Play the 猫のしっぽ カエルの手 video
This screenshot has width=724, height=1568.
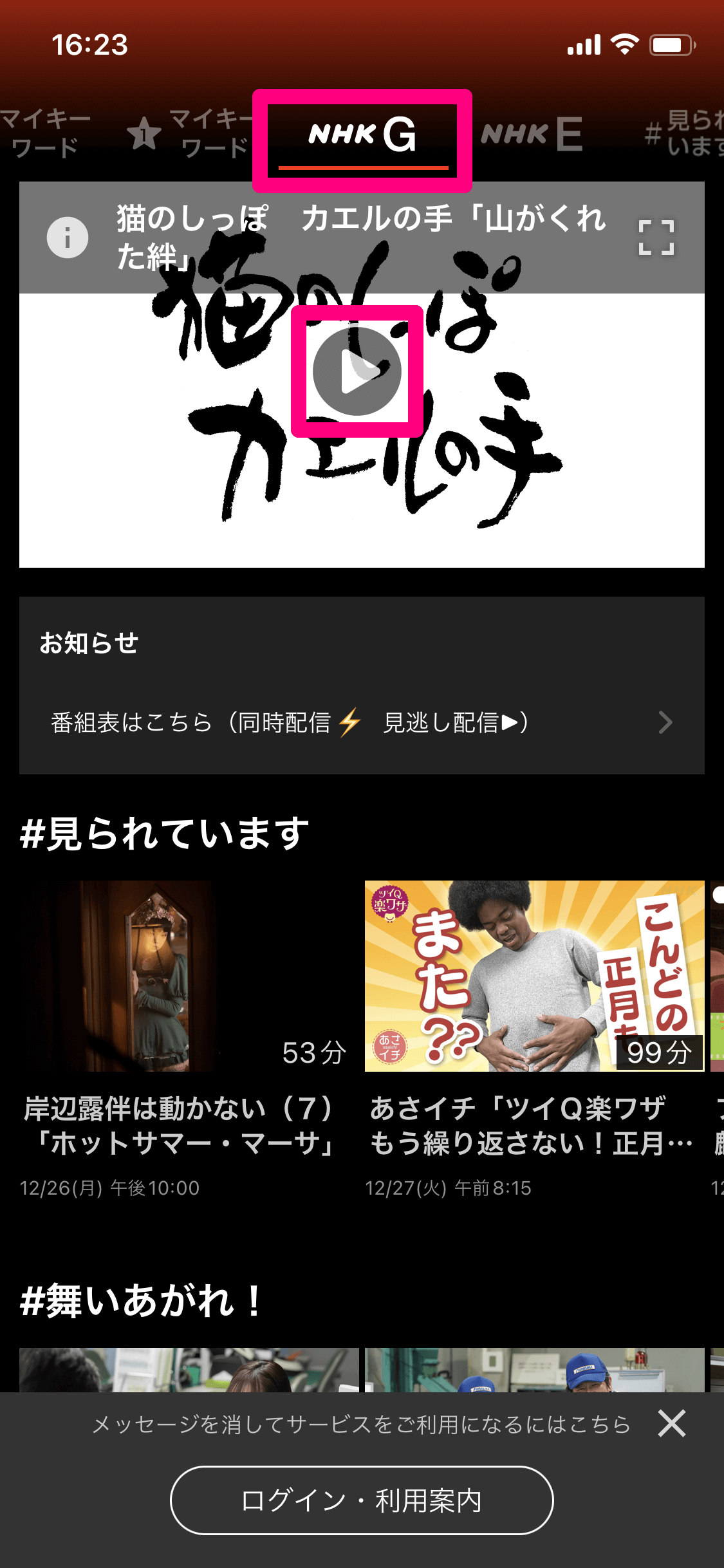(x=357, y=371)
